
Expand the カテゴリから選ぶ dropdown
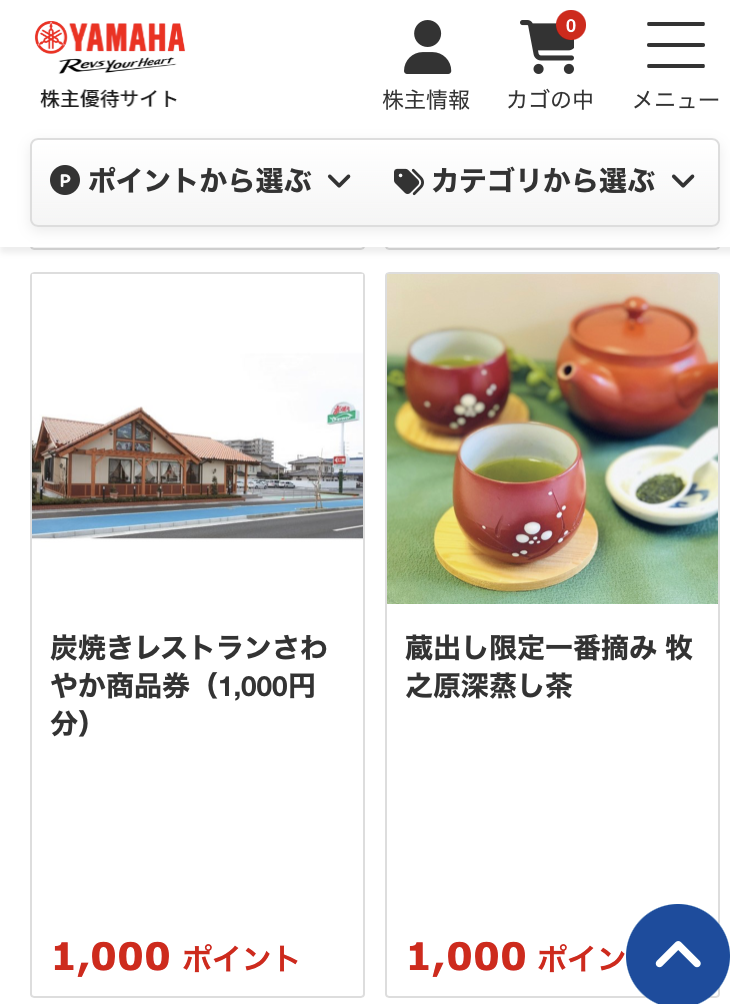click(544, 181)
